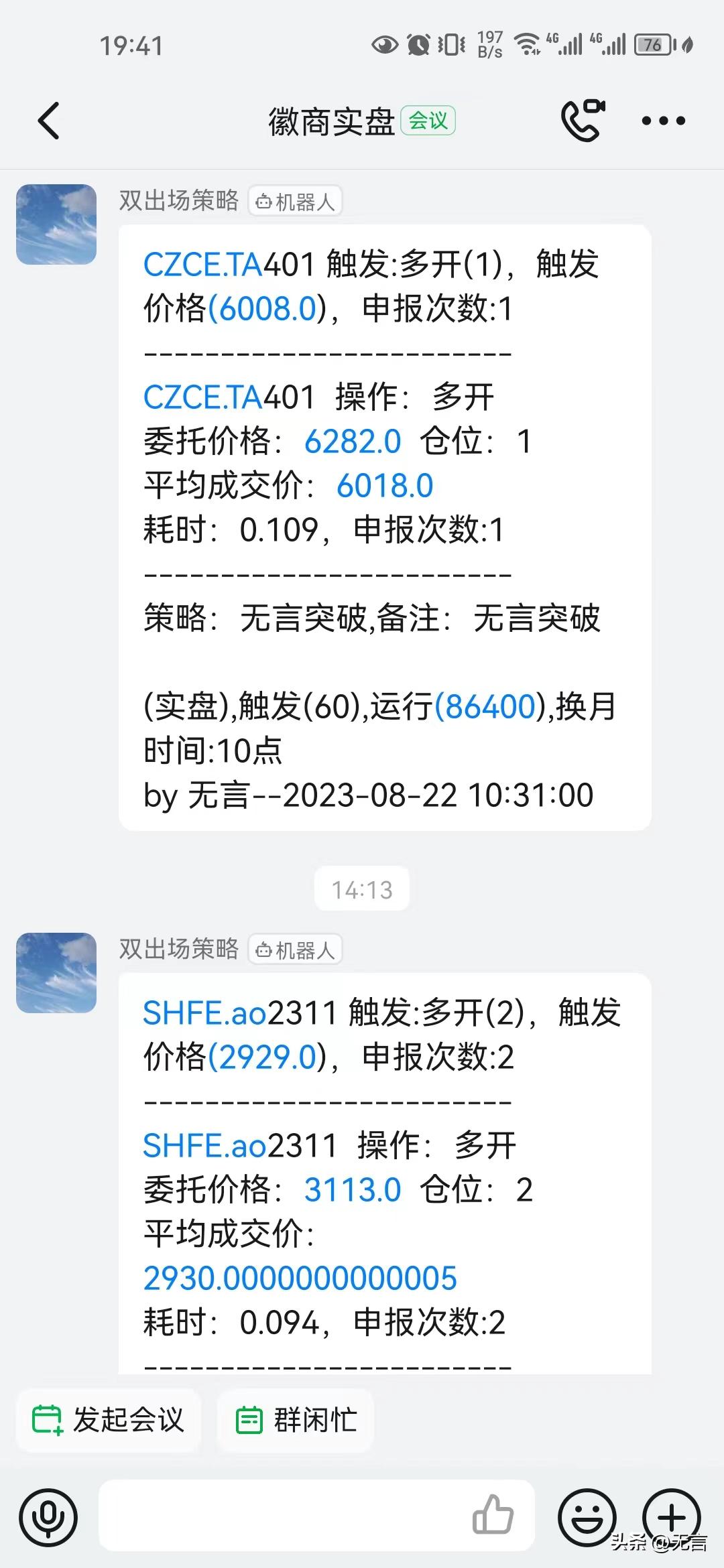
Task: Tap the back arrow to leave the chat
Action: (47, 121)
